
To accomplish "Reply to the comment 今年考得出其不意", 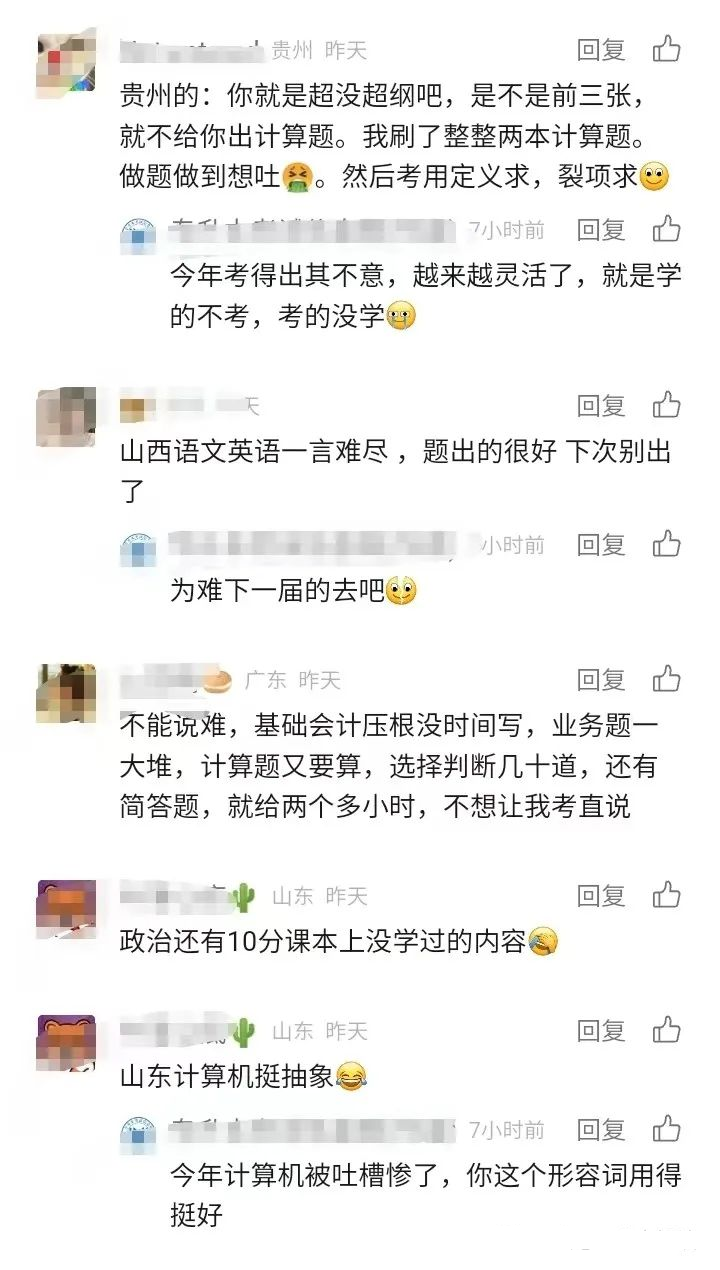I will click(601, 230).
